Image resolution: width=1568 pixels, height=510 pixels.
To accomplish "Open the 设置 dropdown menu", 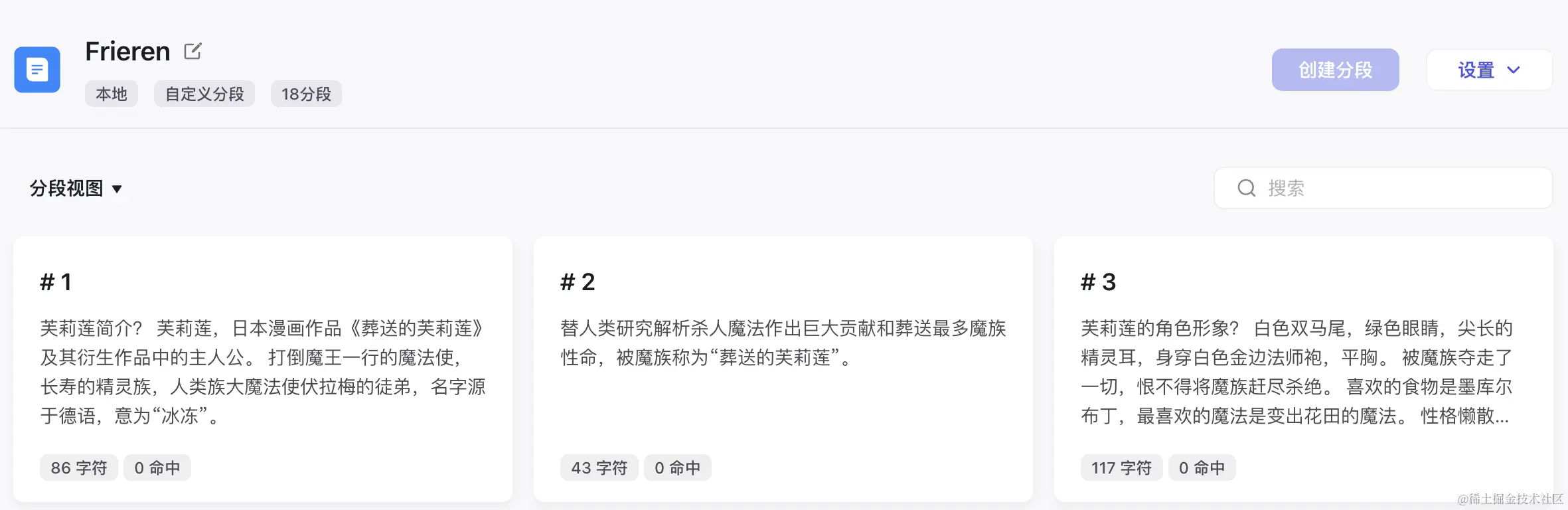I will point(1489,70).
